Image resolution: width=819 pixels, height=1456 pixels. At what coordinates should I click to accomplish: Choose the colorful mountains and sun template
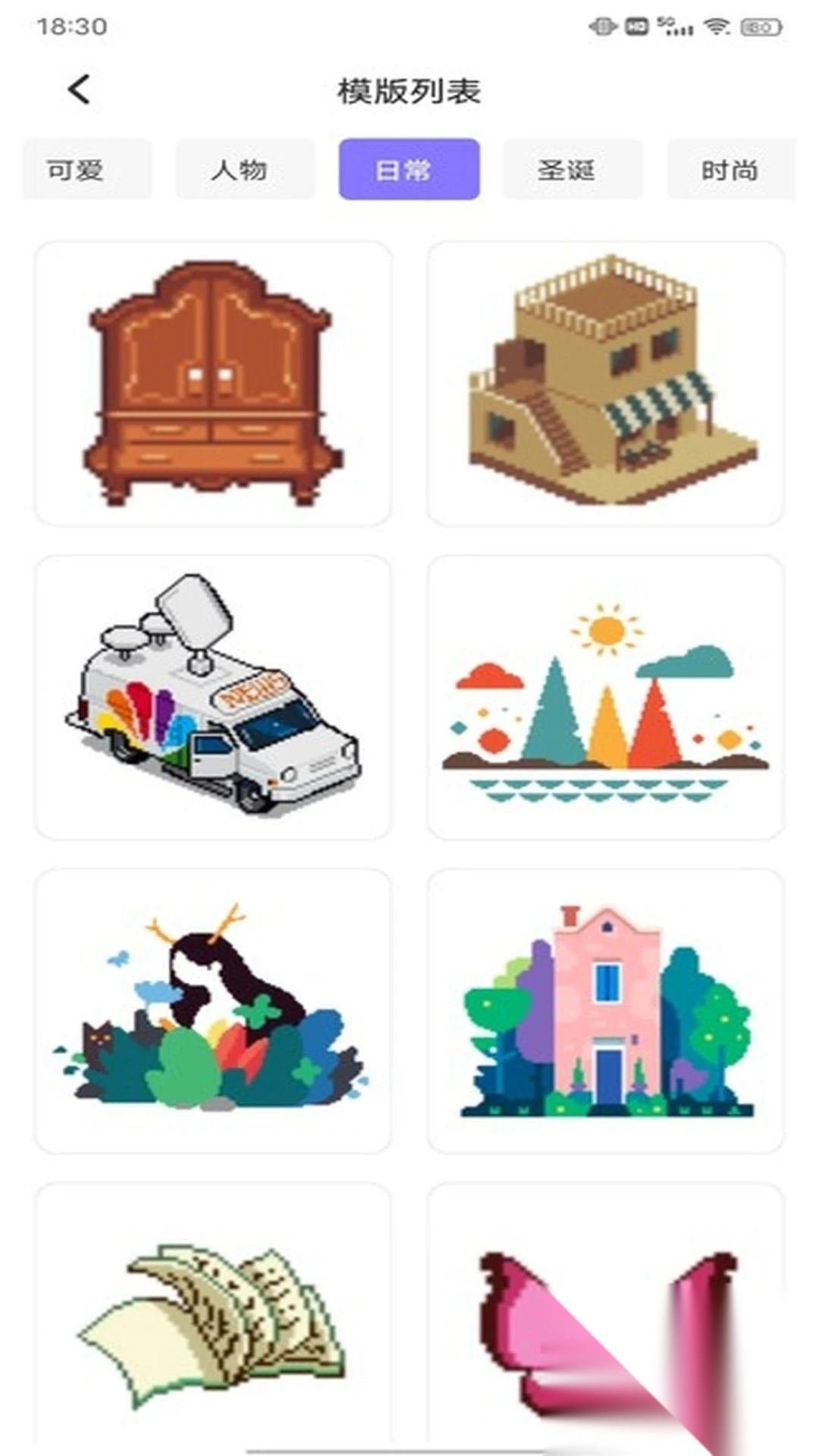point(605,697)
